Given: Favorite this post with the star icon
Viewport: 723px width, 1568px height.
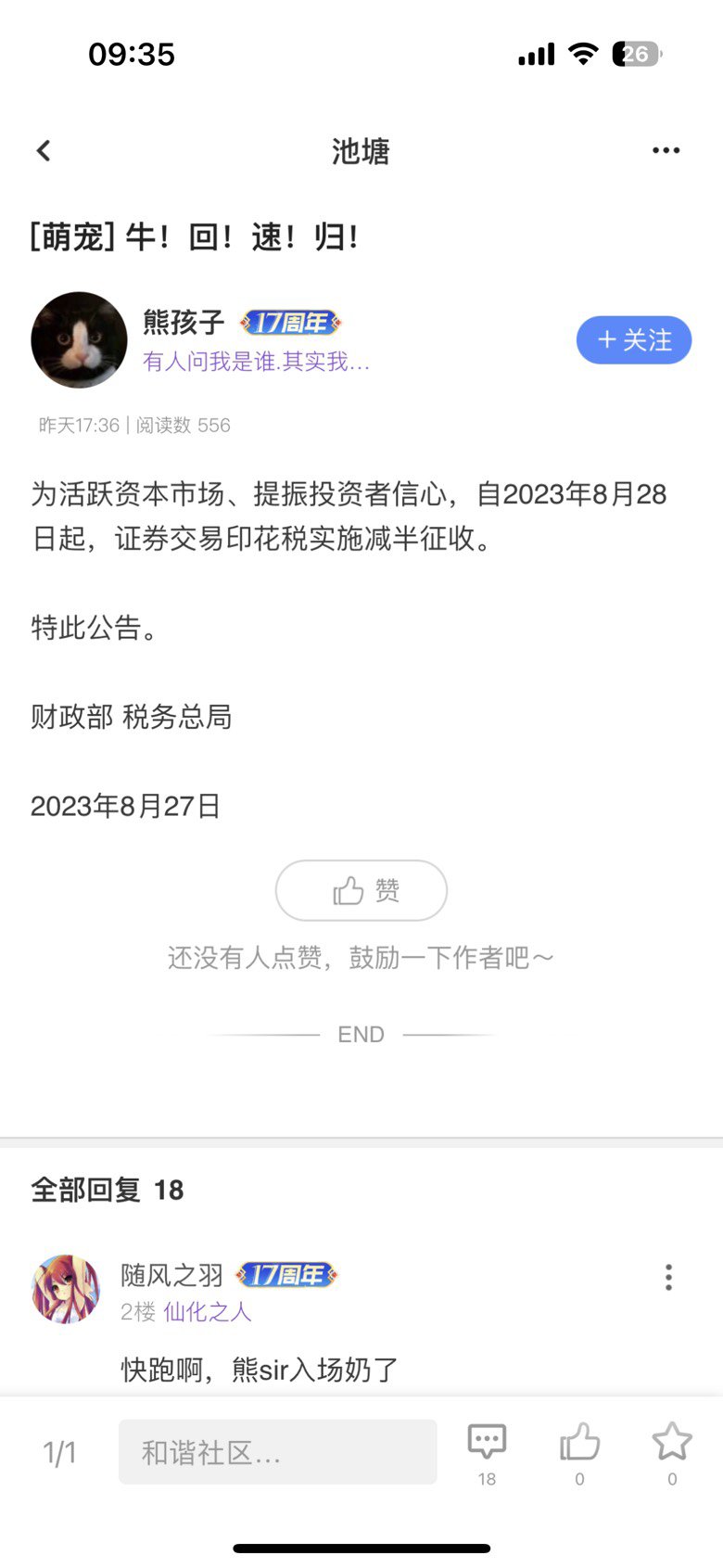Looking at the screenshot, I should point(672,1443).
